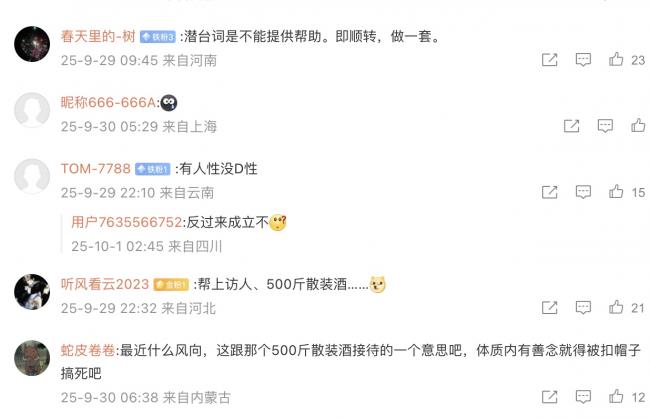This screenshot has width=650, height=418.
Task: Open 春天里的-树's profile name
Action: (97, 36)
